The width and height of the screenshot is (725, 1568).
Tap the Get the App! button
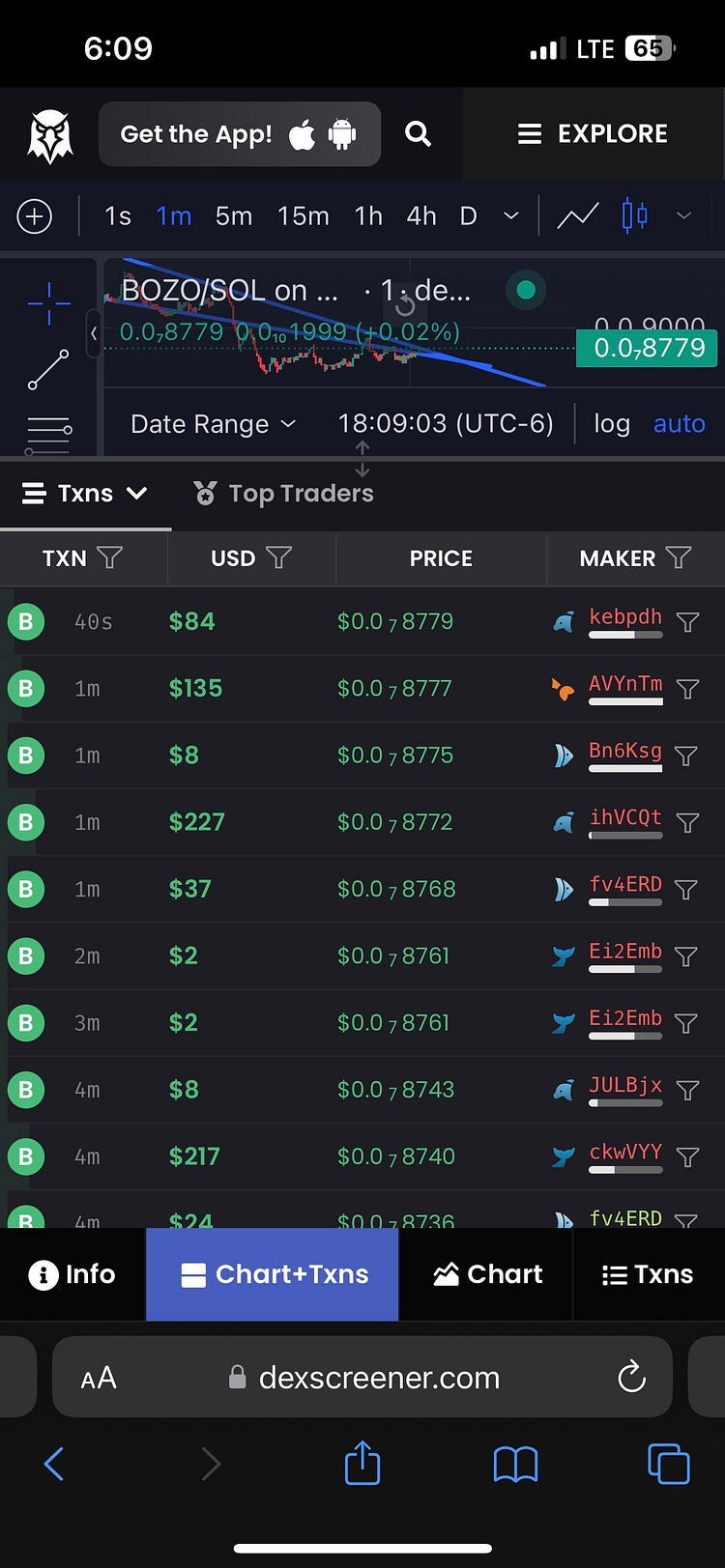[x=239, y=134]
